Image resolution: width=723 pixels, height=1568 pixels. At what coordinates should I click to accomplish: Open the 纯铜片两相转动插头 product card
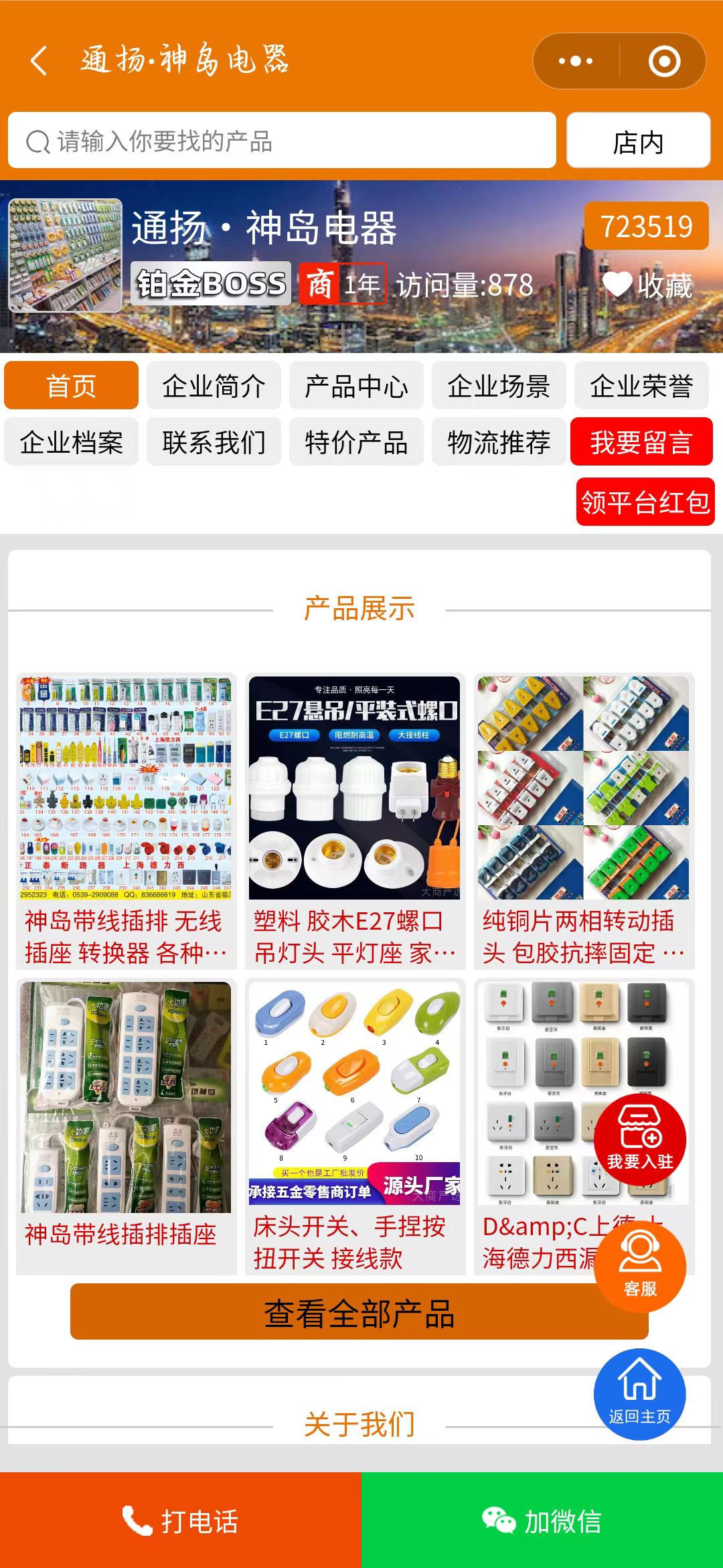click(584, 821)
